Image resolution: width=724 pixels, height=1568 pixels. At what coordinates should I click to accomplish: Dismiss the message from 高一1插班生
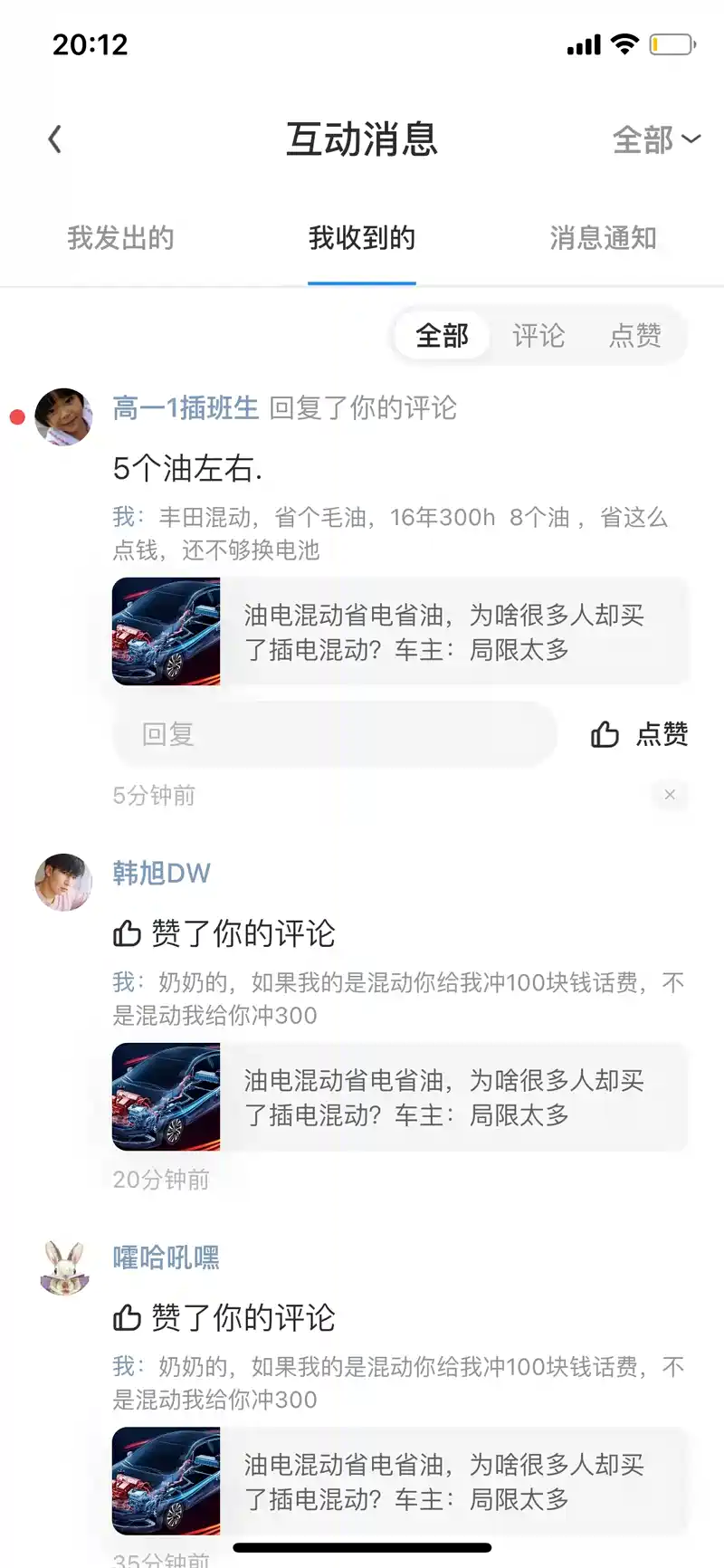click(670, 795)
